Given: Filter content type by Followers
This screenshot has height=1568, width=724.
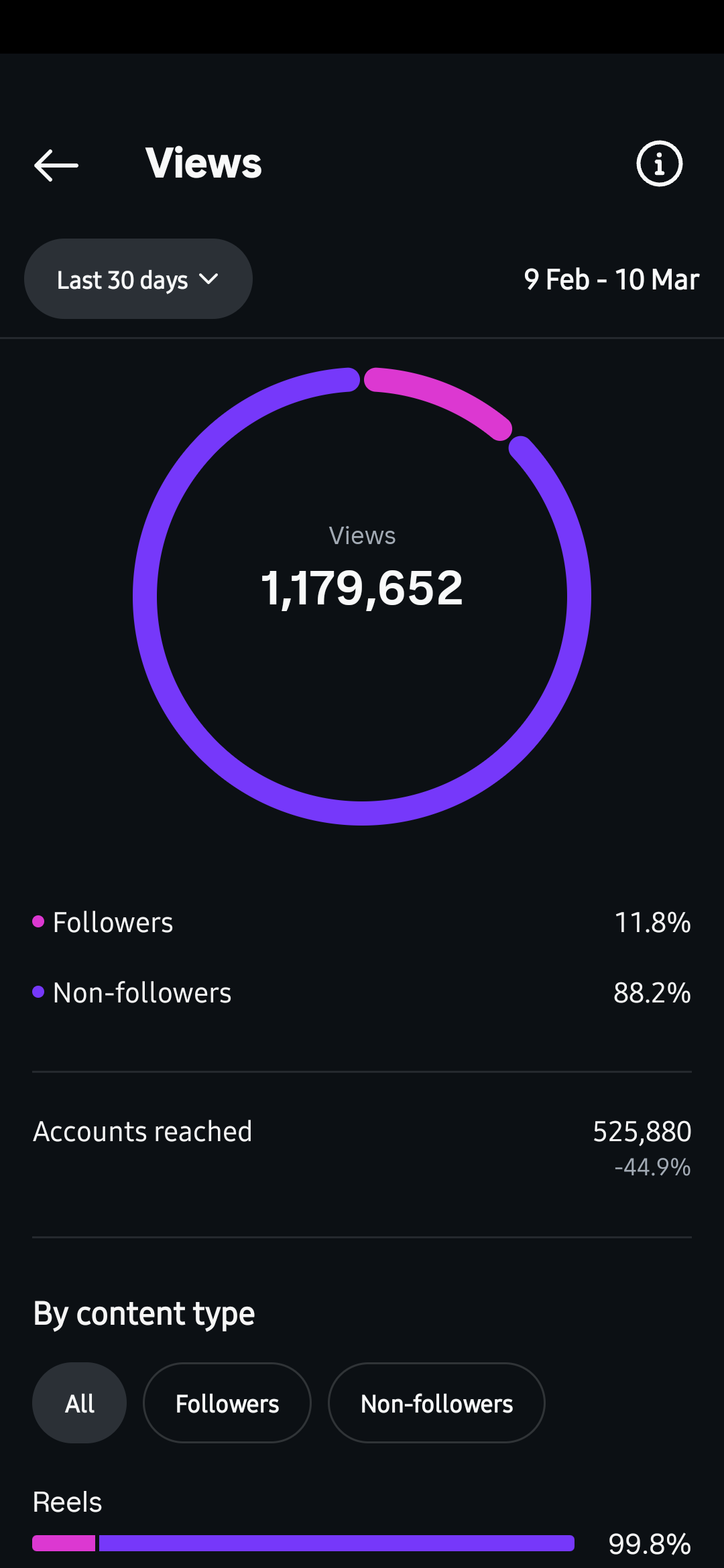Looking at the screenshot, I should click(x=227, y=1403).
